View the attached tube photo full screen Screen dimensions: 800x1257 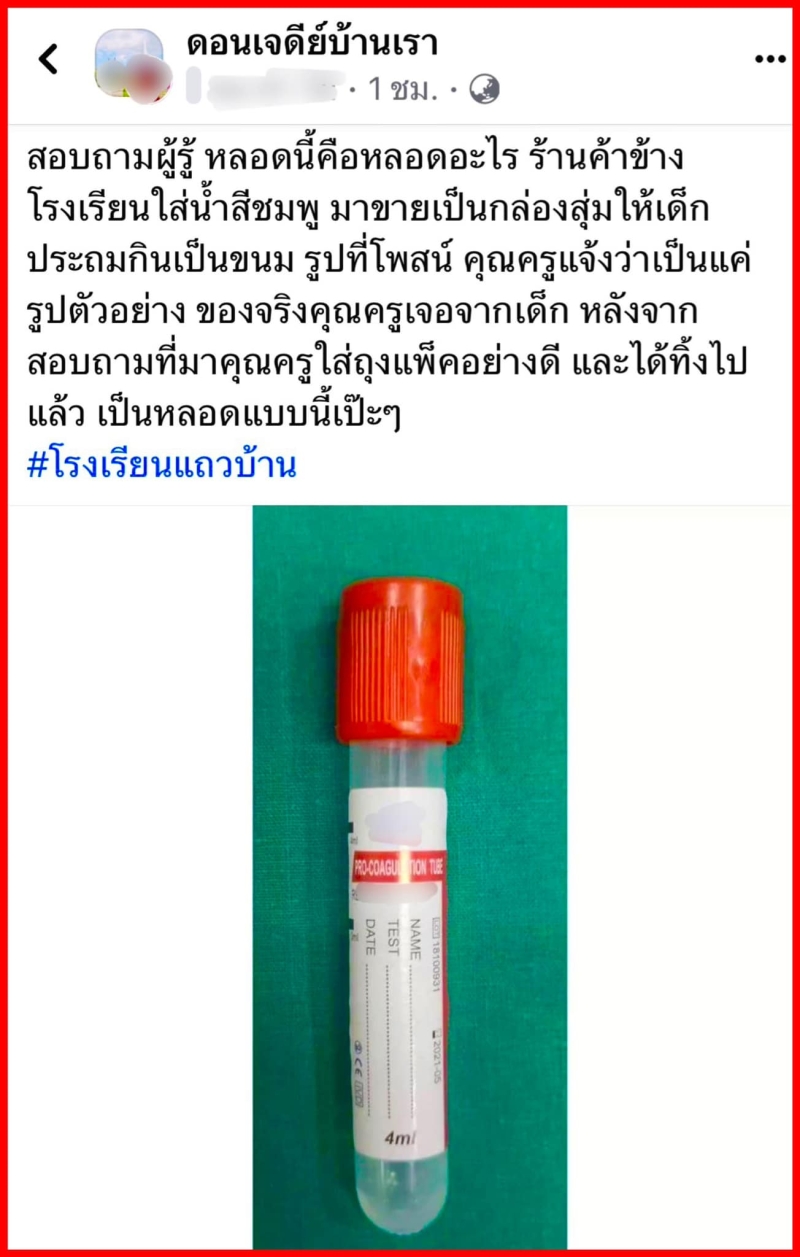coord(409,875)
